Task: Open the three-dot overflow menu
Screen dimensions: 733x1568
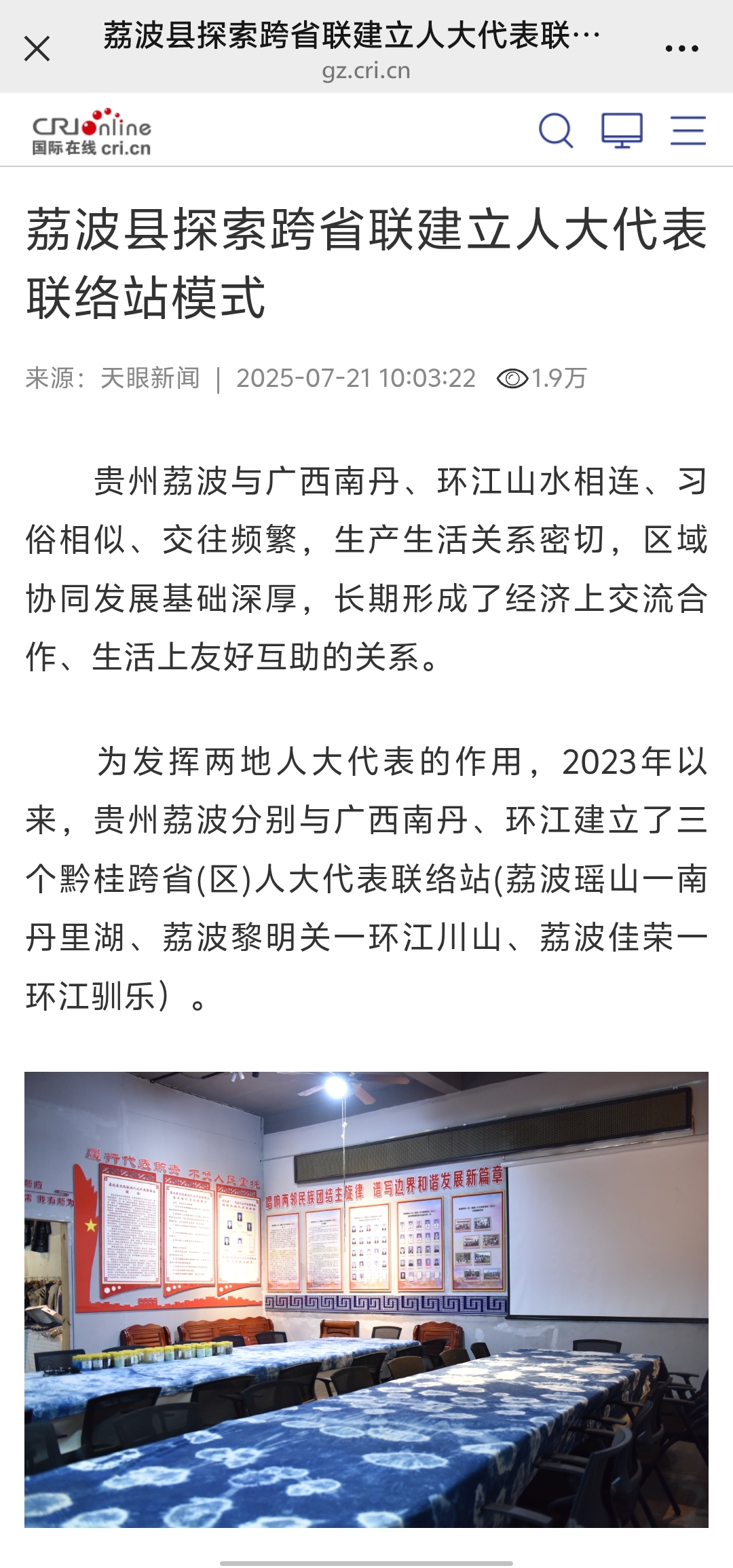Action: [681, 49]
